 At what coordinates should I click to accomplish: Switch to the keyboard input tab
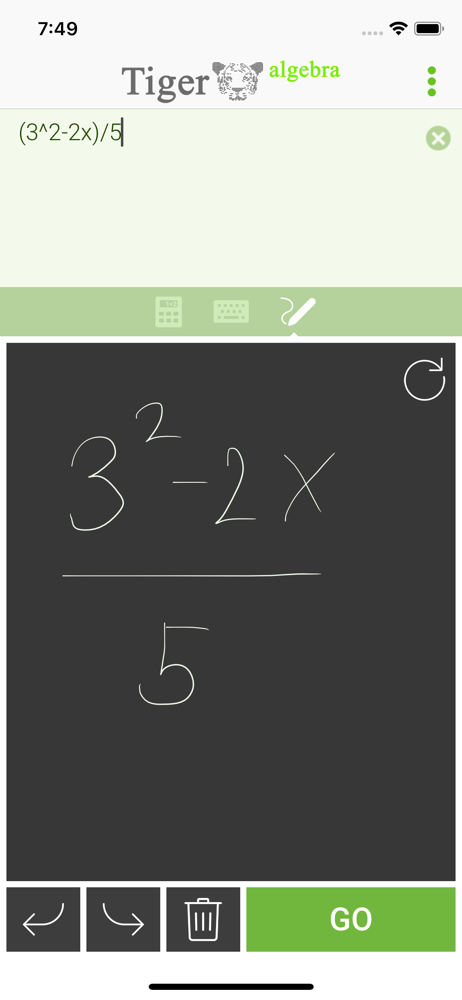pos(231,312)
